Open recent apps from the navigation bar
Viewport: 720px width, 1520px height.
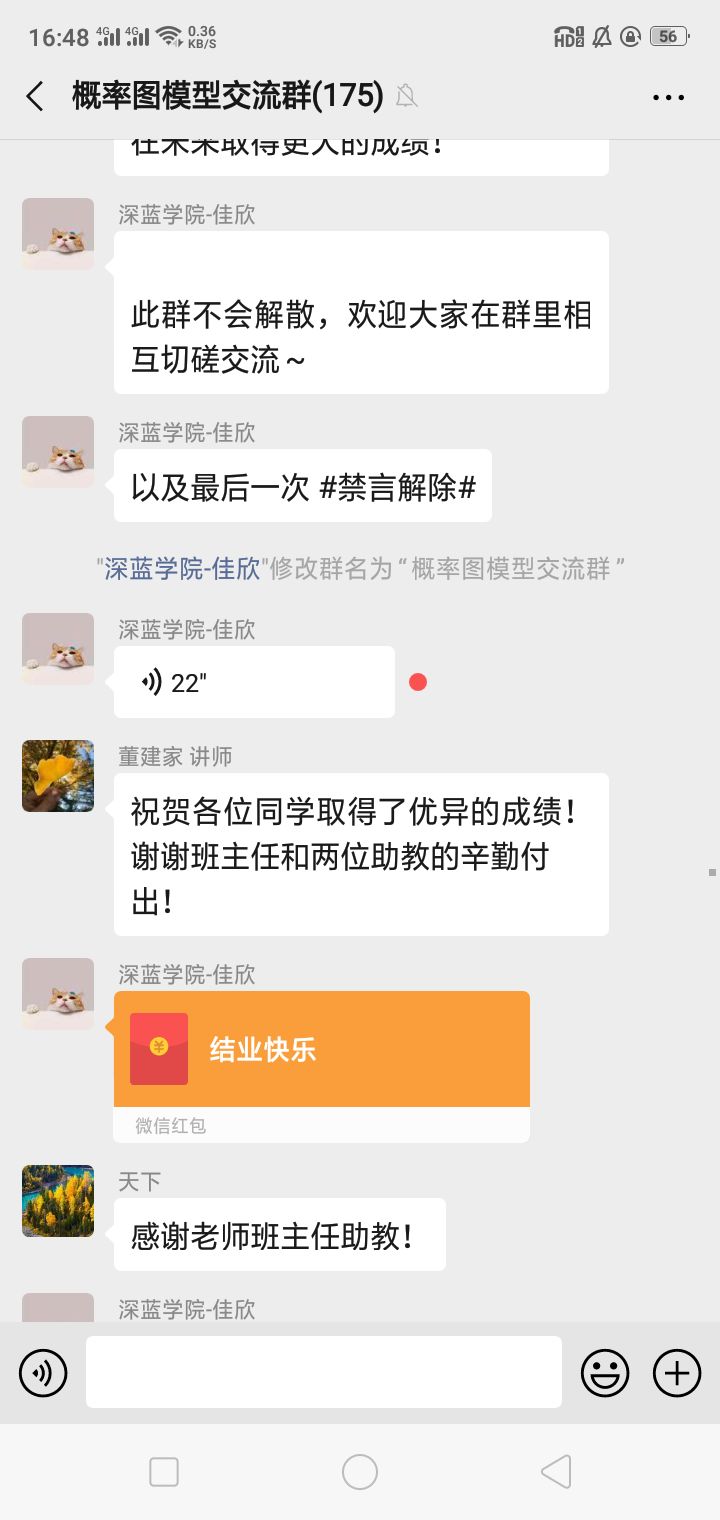tap(164, 1472)
